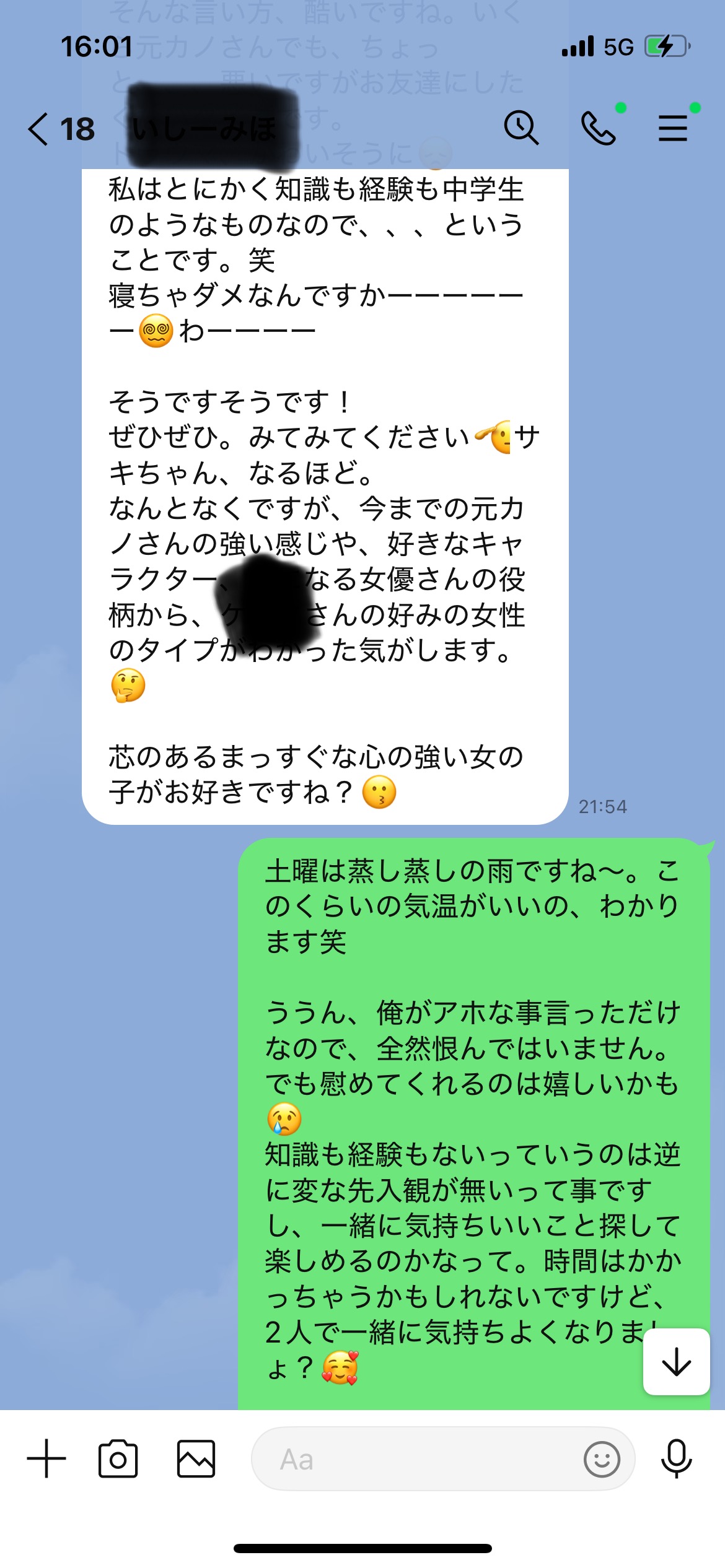The image size is (725, 1568).
Task: Go back to the chat list
Action: (38, 129)
